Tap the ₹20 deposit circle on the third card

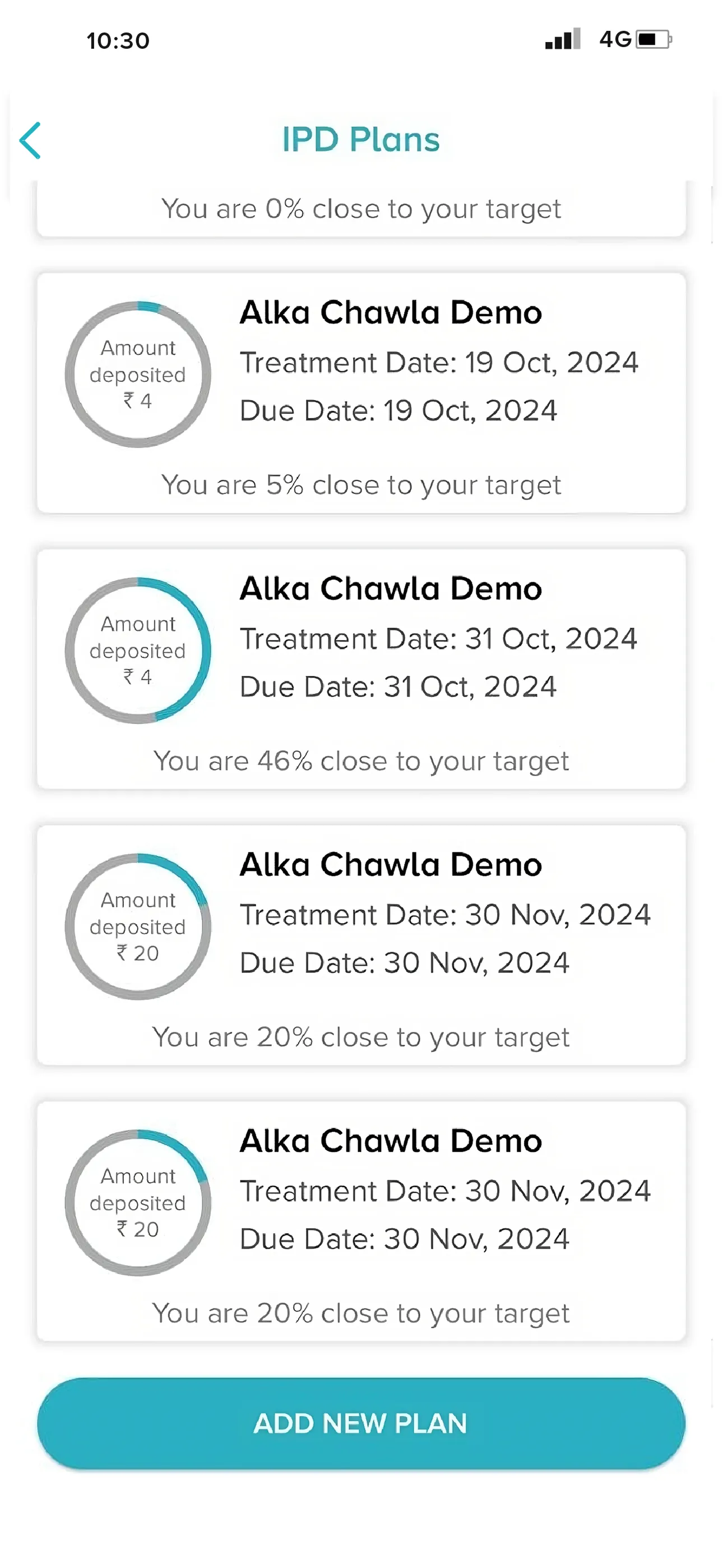coord(138,927)
